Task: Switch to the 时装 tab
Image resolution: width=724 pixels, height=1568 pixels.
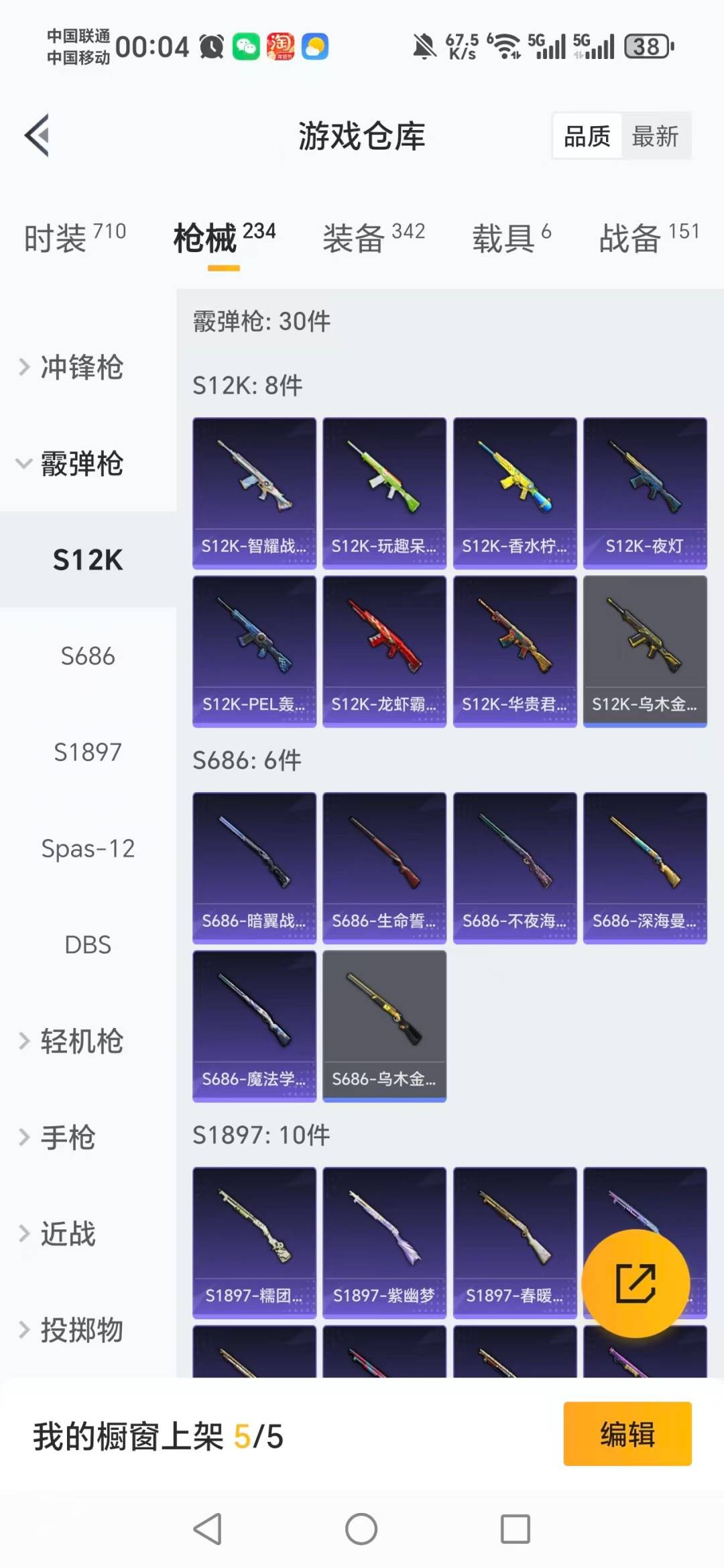Action: pos(74,237)
